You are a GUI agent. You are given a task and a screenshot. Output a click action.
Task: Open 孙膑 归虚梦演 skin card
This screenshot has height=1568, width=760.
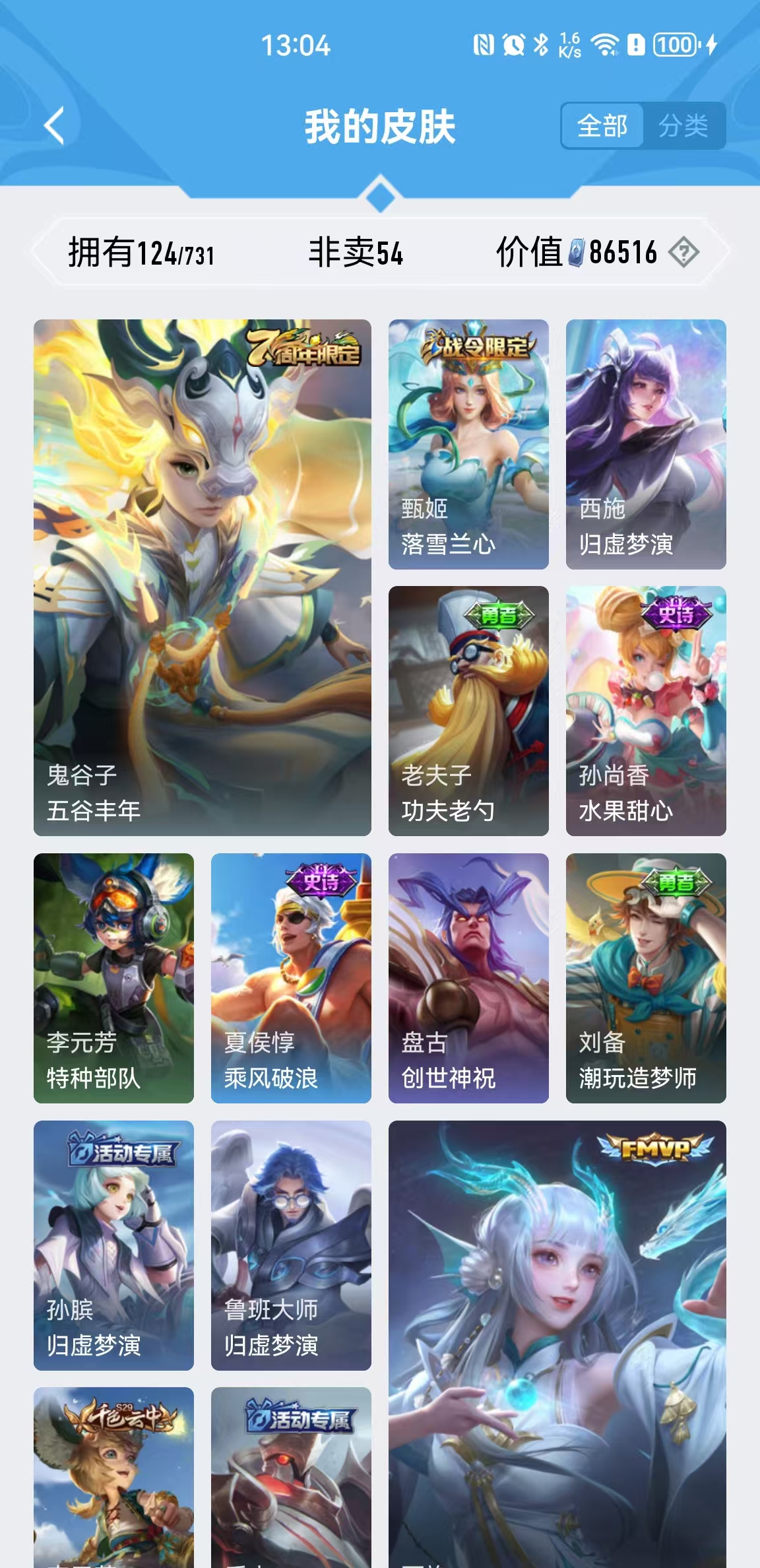click(x=113, y=1245)
